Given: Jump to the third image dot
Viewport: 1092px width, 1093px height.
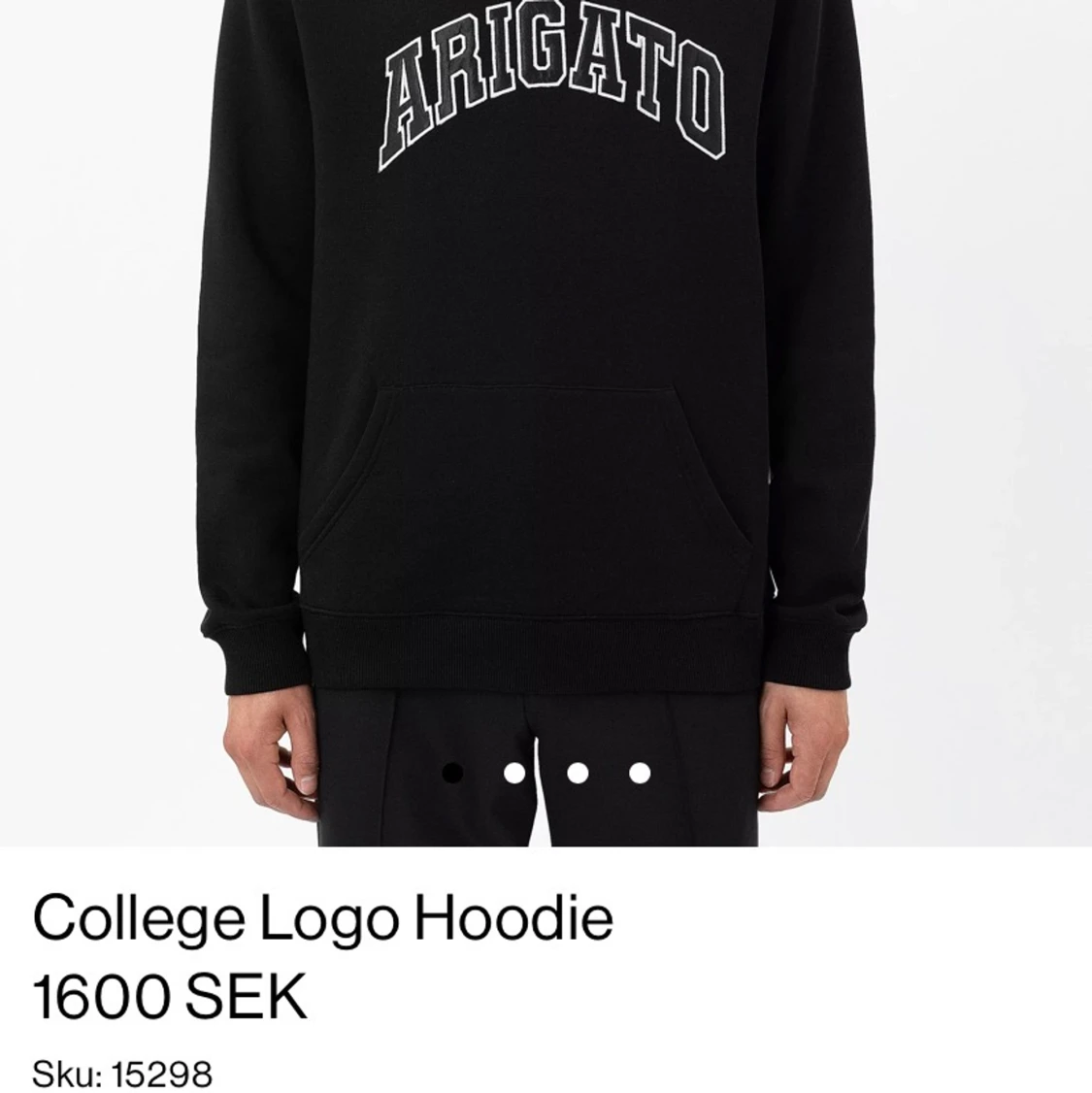Looking at the screenshot, I should tap(578, 773).
